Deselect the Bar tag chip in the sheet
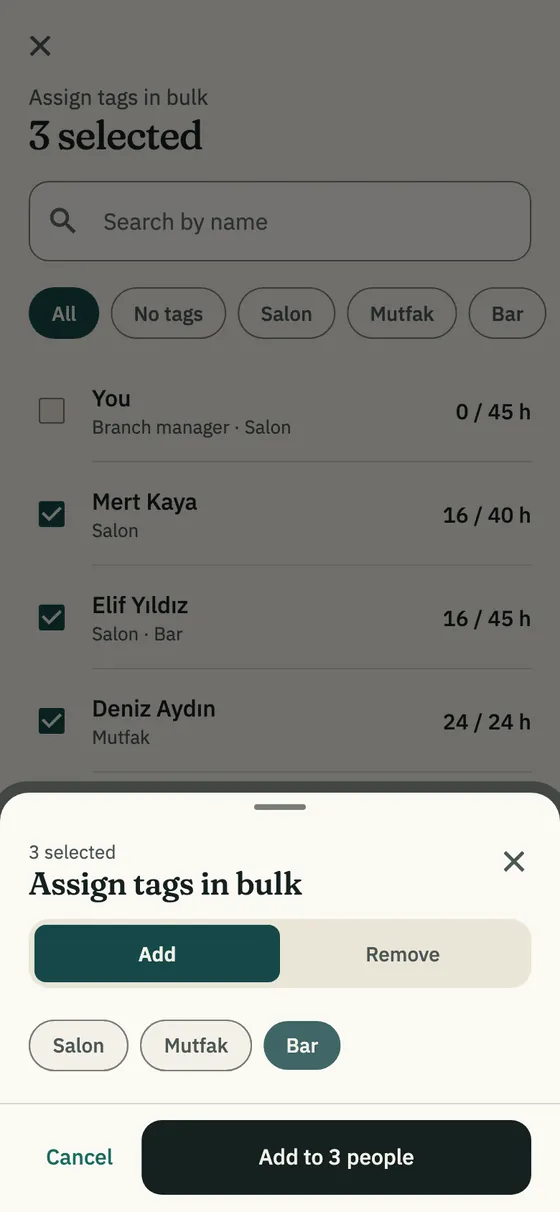 coord(302,1046)
